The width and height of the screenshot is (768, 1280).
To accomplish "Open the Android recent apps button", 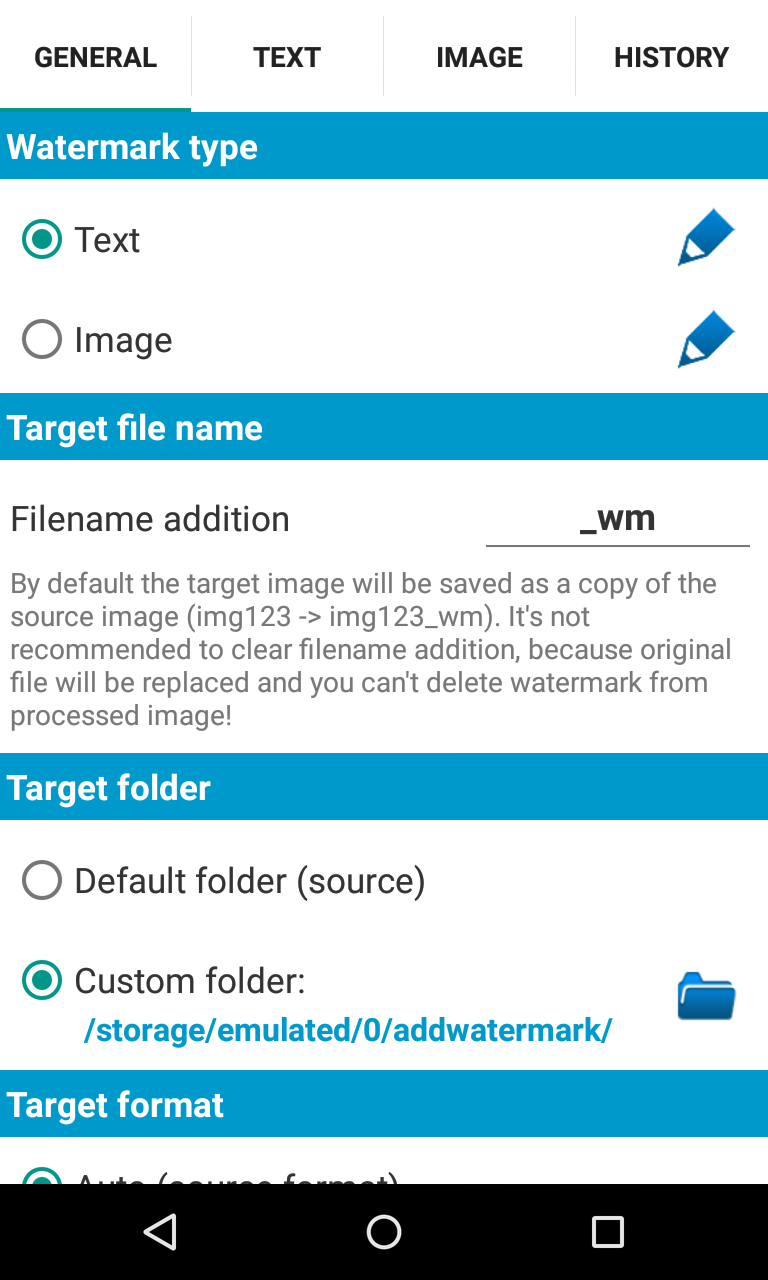I will click(606, 1231).
